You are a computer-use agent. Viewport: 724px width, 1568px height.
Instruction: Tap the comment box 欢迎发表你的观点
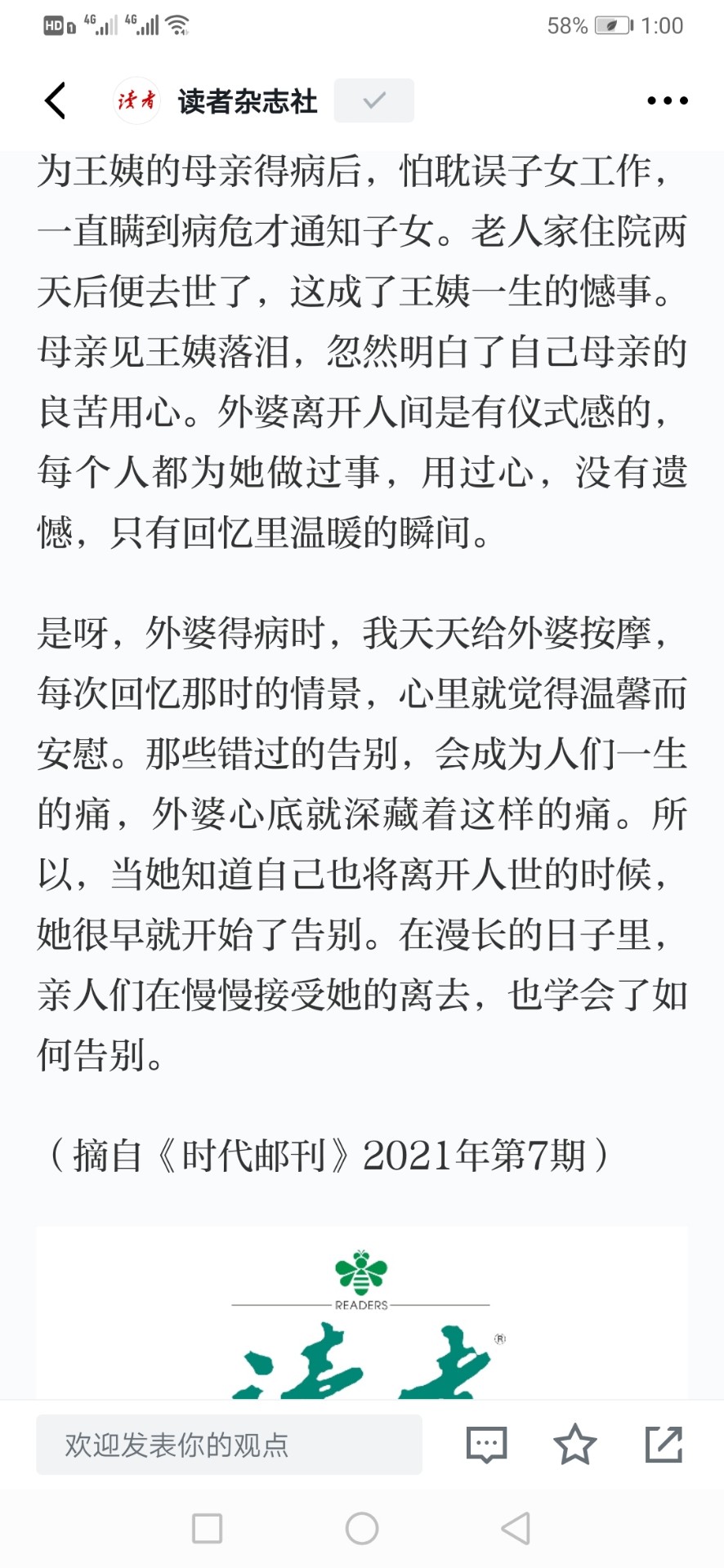(x=229, y=1445)
